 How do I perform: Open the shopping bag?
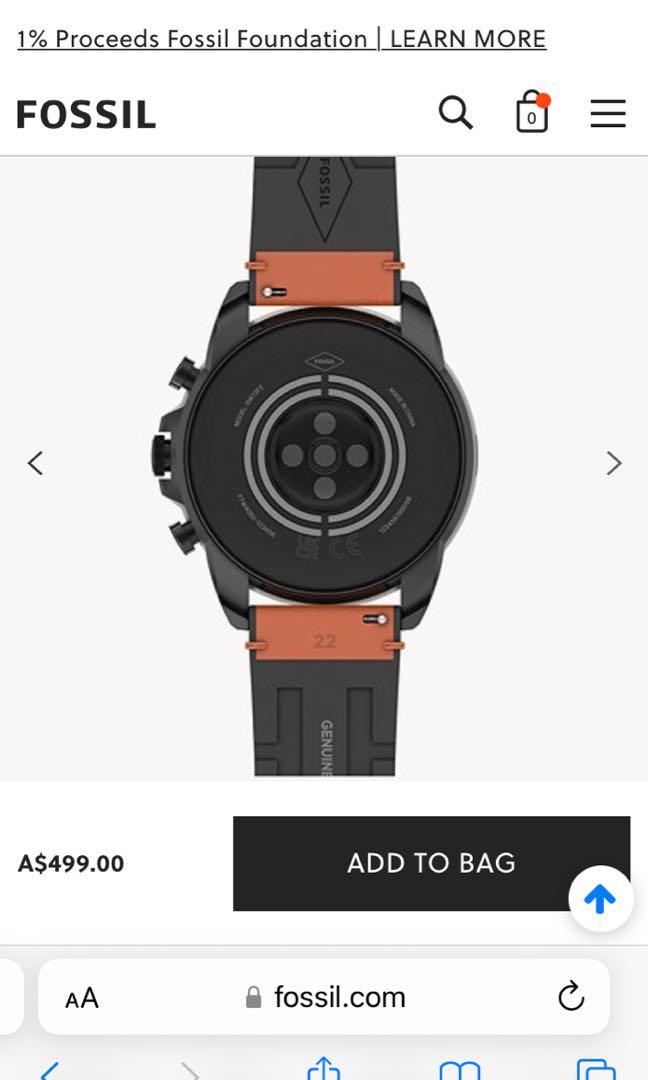tap(531, 113)
